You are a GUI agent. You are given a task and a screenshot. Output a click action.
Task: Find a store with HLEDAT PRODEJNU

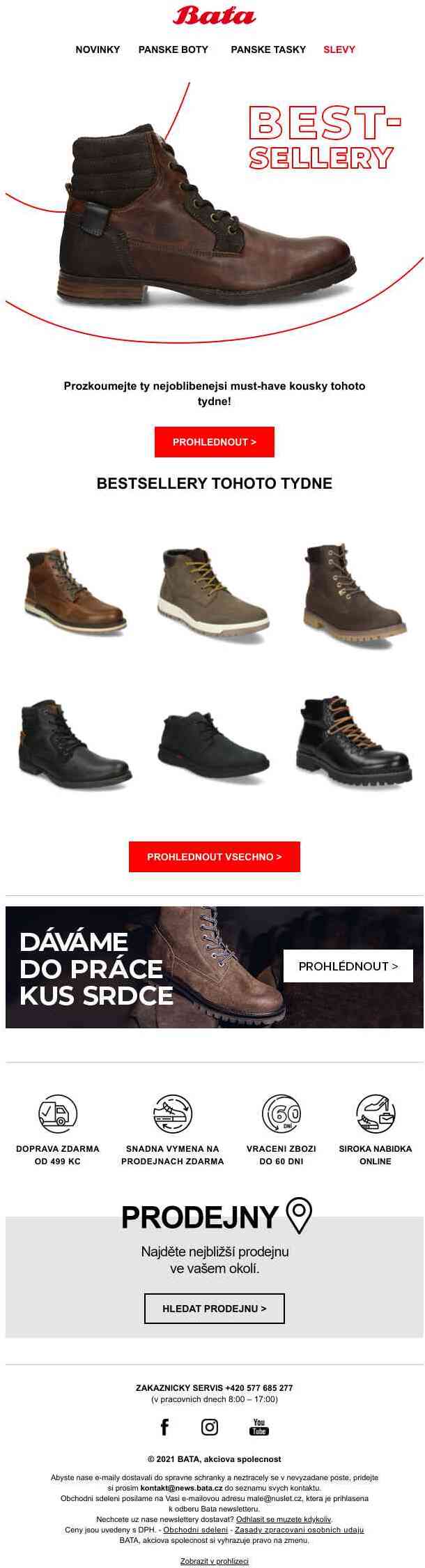click(x=215, y=1309)
